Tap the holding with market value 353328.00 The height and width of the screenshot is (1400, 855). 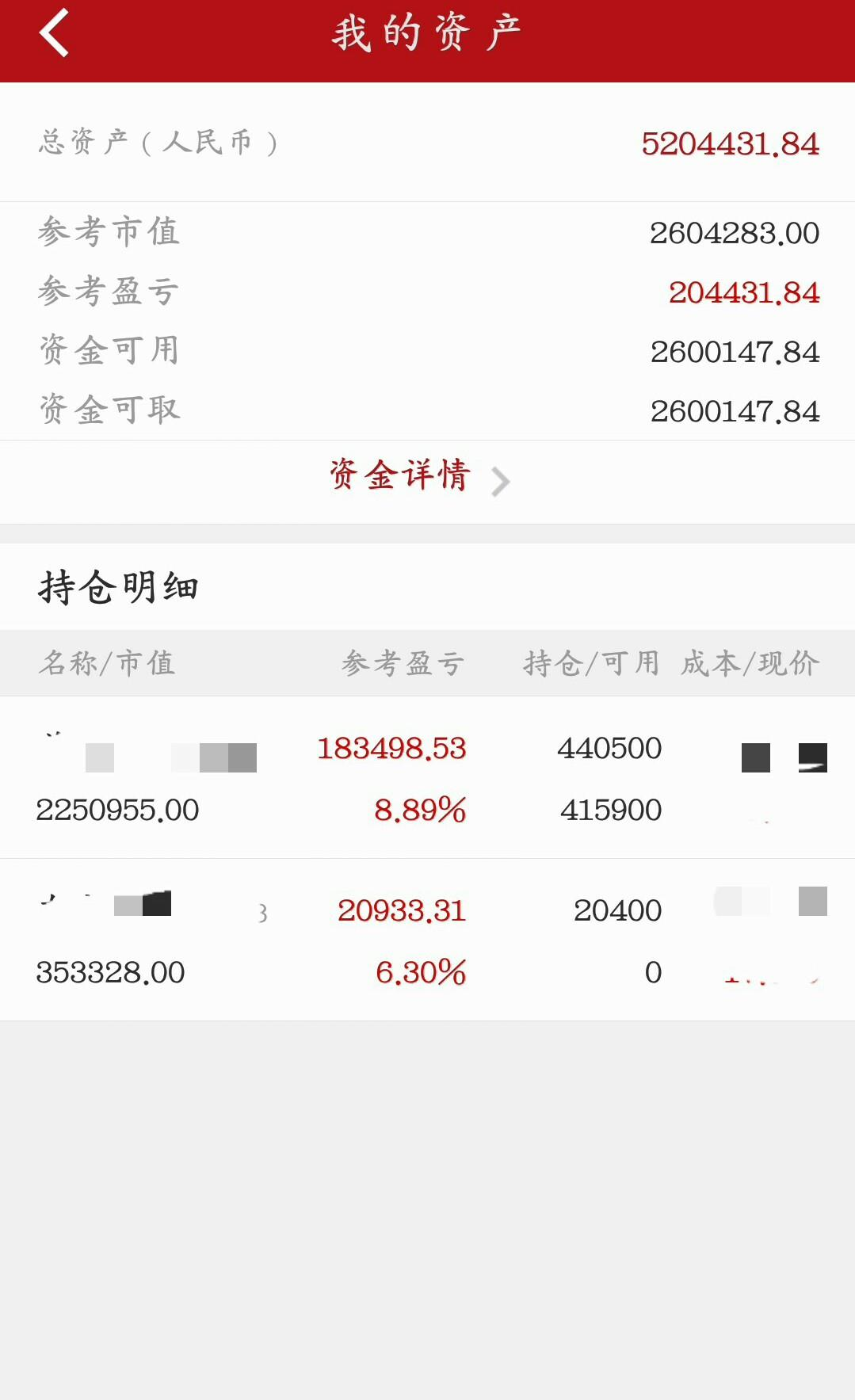pyautogui.click(x=111, y=972)
